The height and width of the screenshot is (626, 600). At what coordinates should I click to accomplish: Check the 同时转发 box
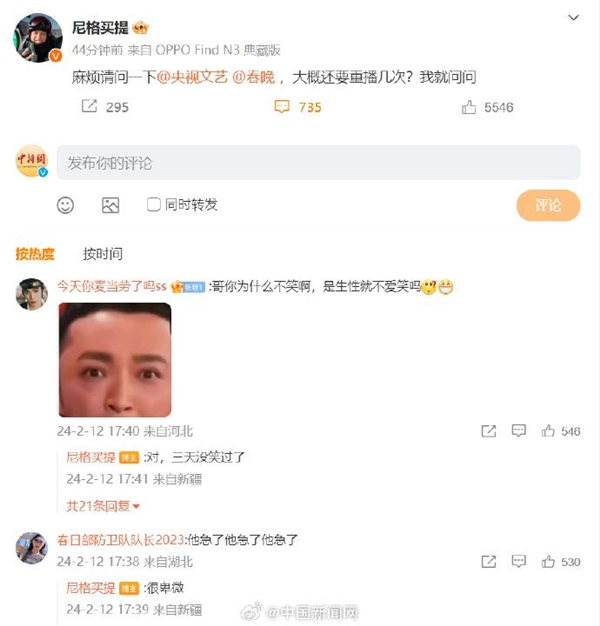click(x=154, y=204)
